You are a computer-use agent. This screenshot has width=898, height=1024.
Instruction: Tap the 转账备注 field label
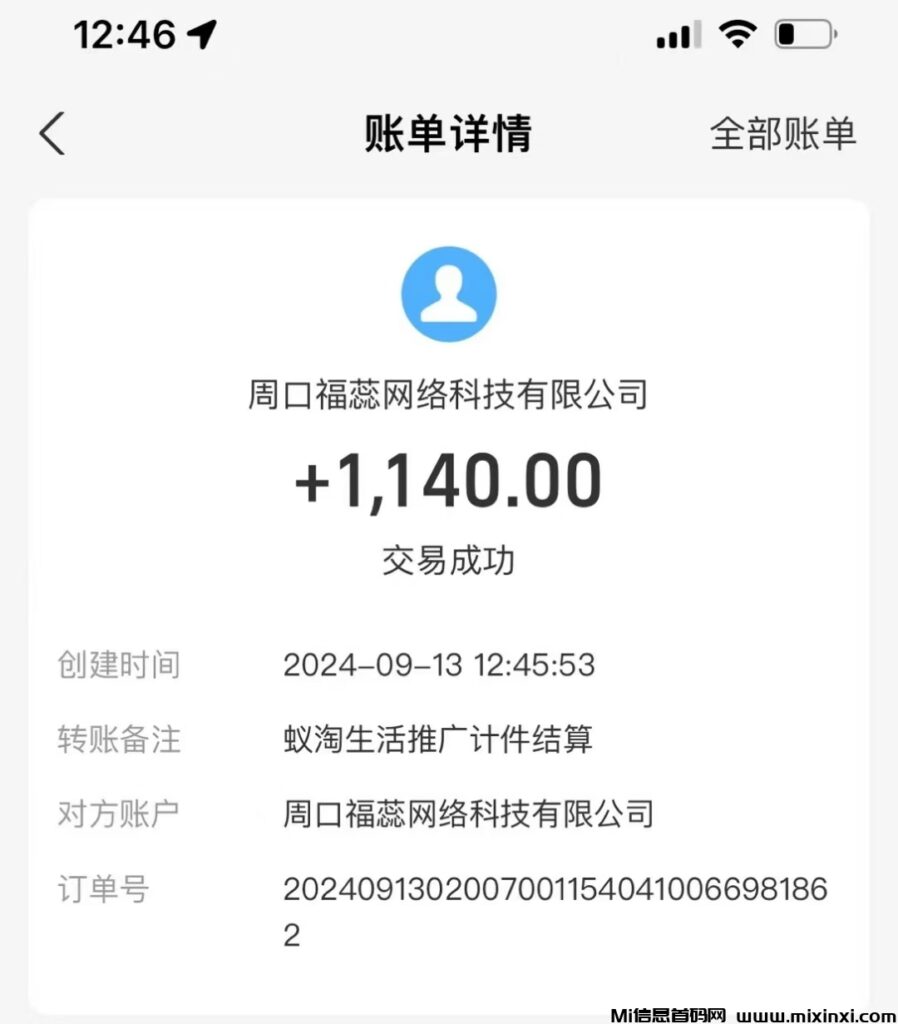coord(119,740)
